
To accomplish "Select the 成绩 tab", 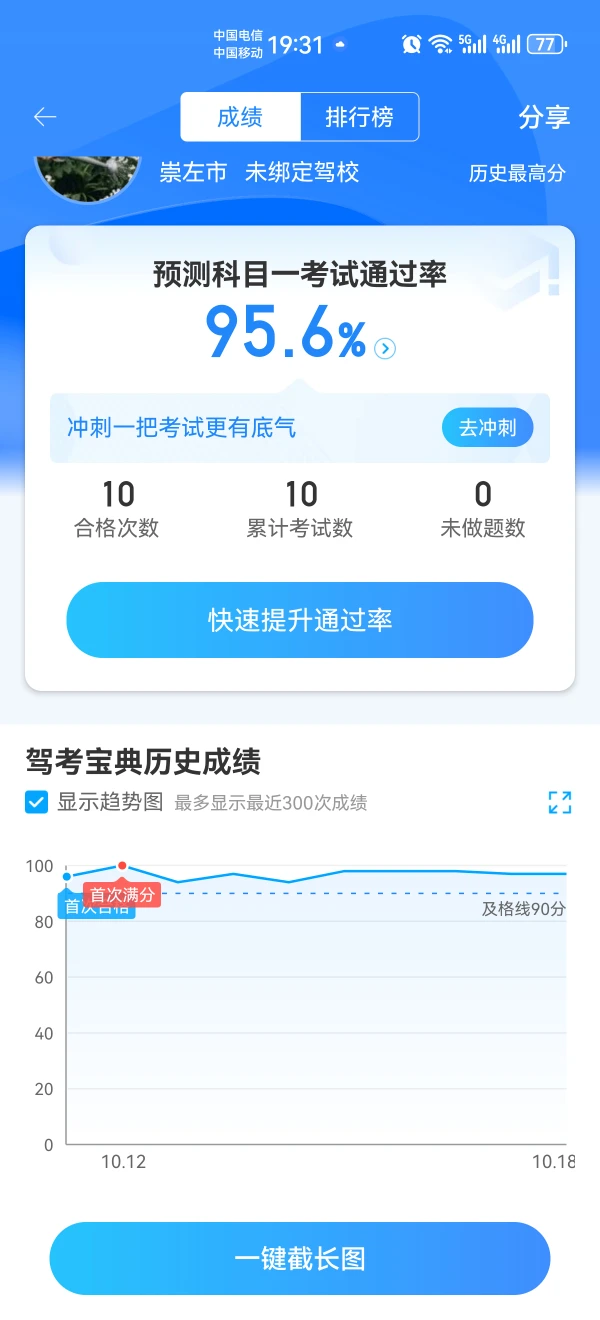I will point(240,117).
